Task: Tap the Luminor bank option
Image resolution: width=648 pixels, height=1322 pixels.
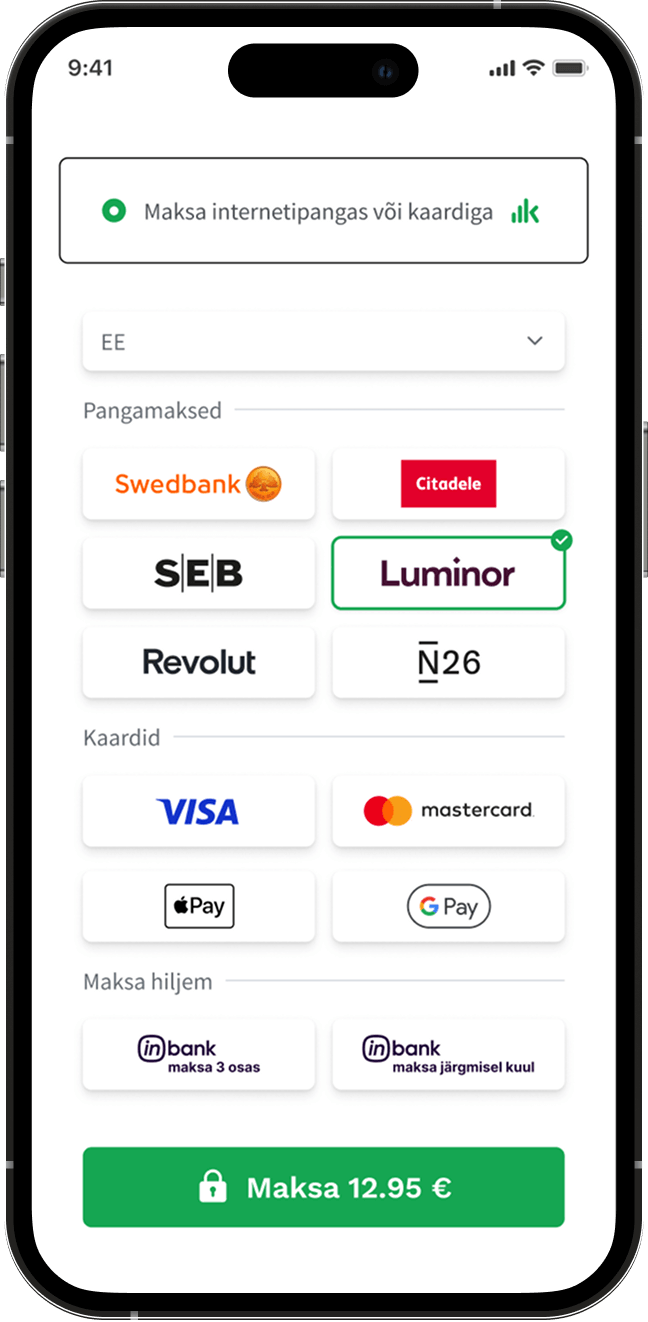Action: click(x=448, y=573)
